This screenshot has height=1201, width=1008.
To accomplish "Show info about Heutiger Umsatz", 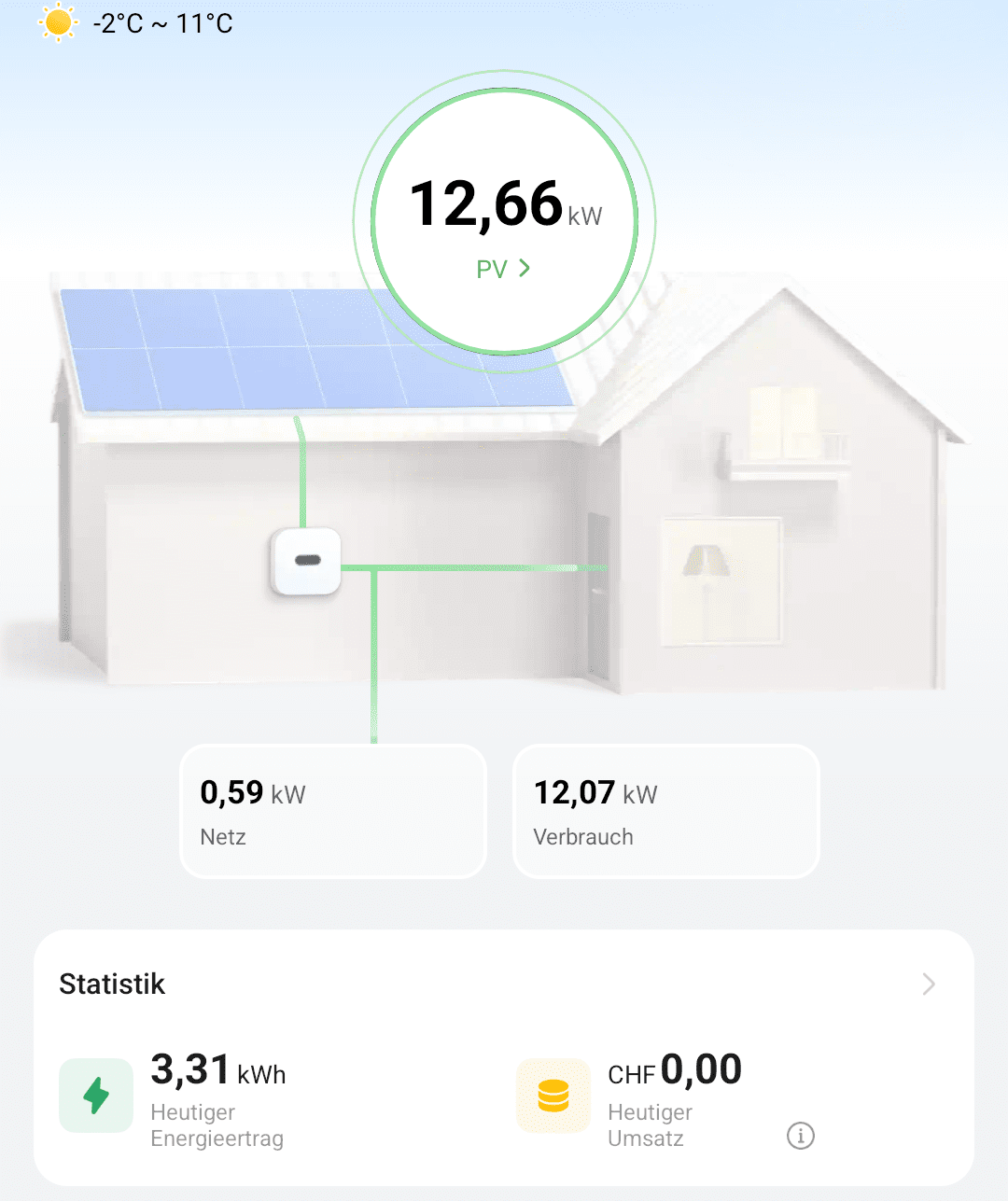I will (800, 1136).
